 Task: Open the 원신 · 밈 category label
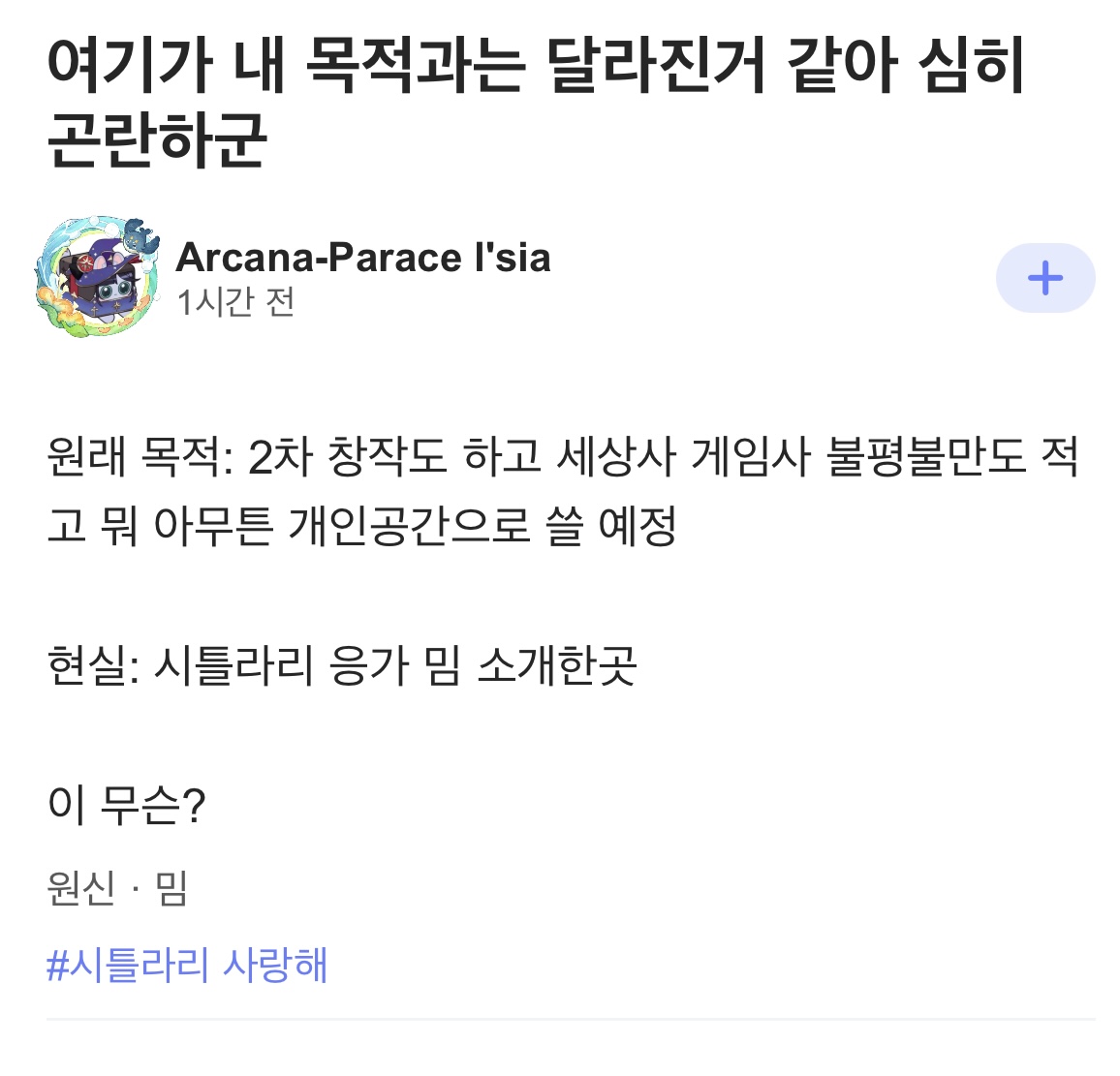pos(116,888)
